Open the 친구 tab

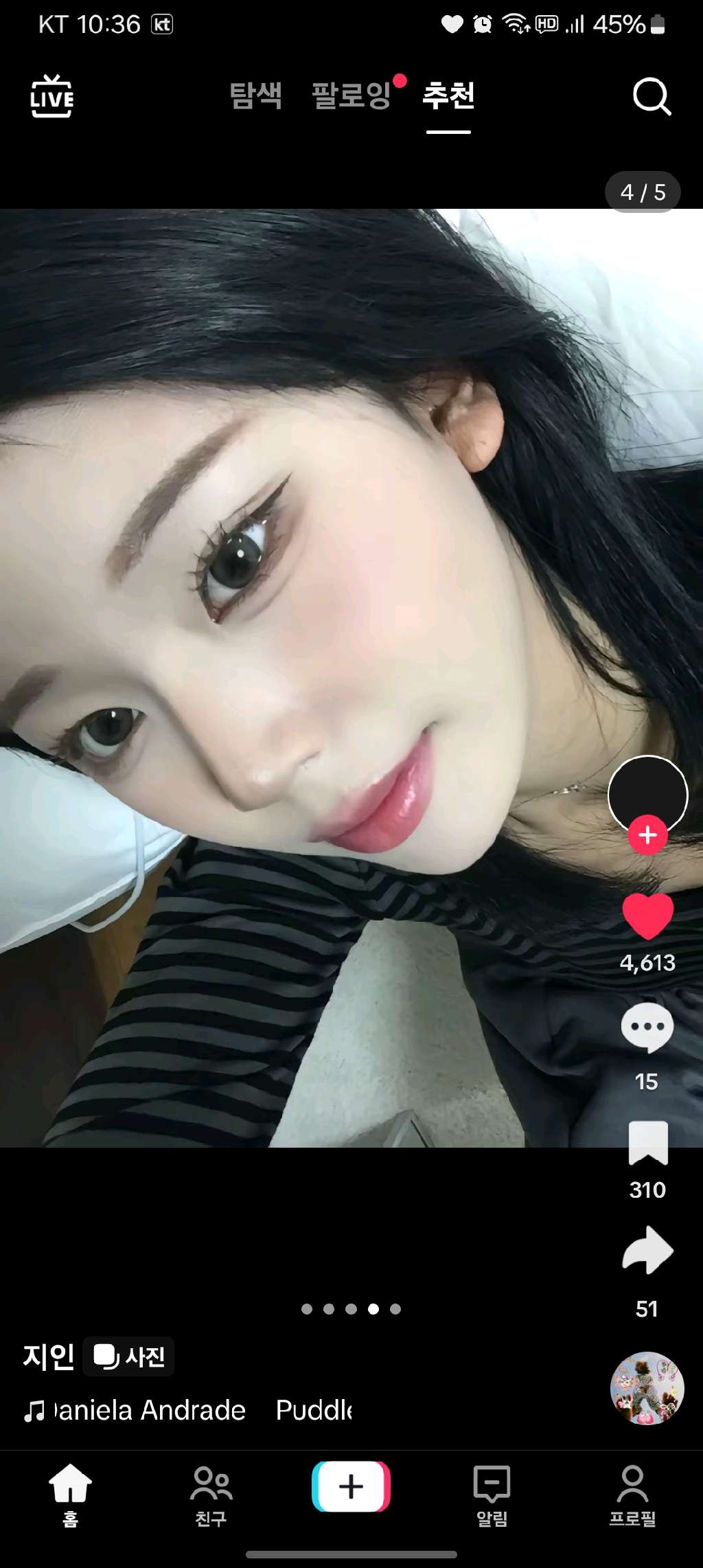pyautogui.click(x=211, y=1495)
